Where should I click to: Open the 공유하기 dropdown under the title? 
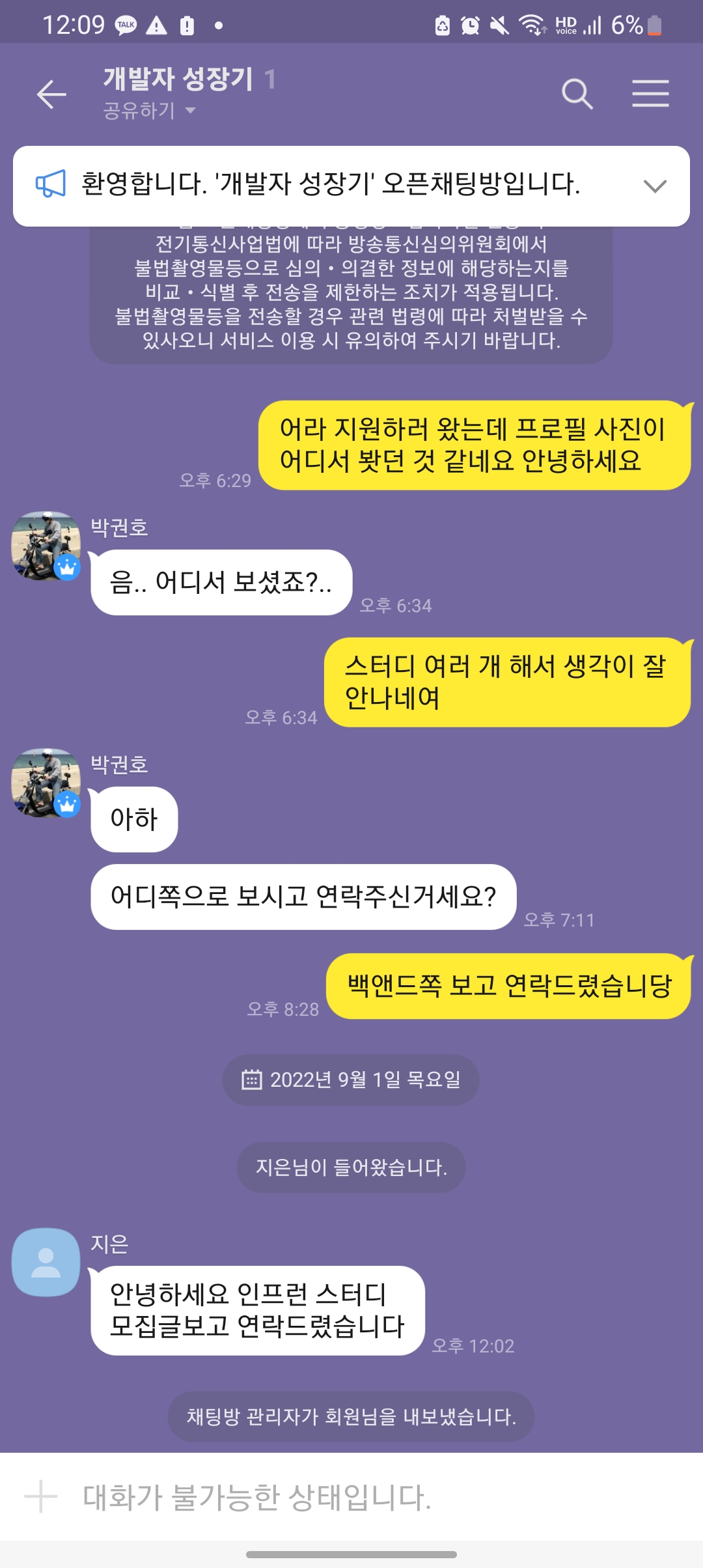tap(150, 111)
